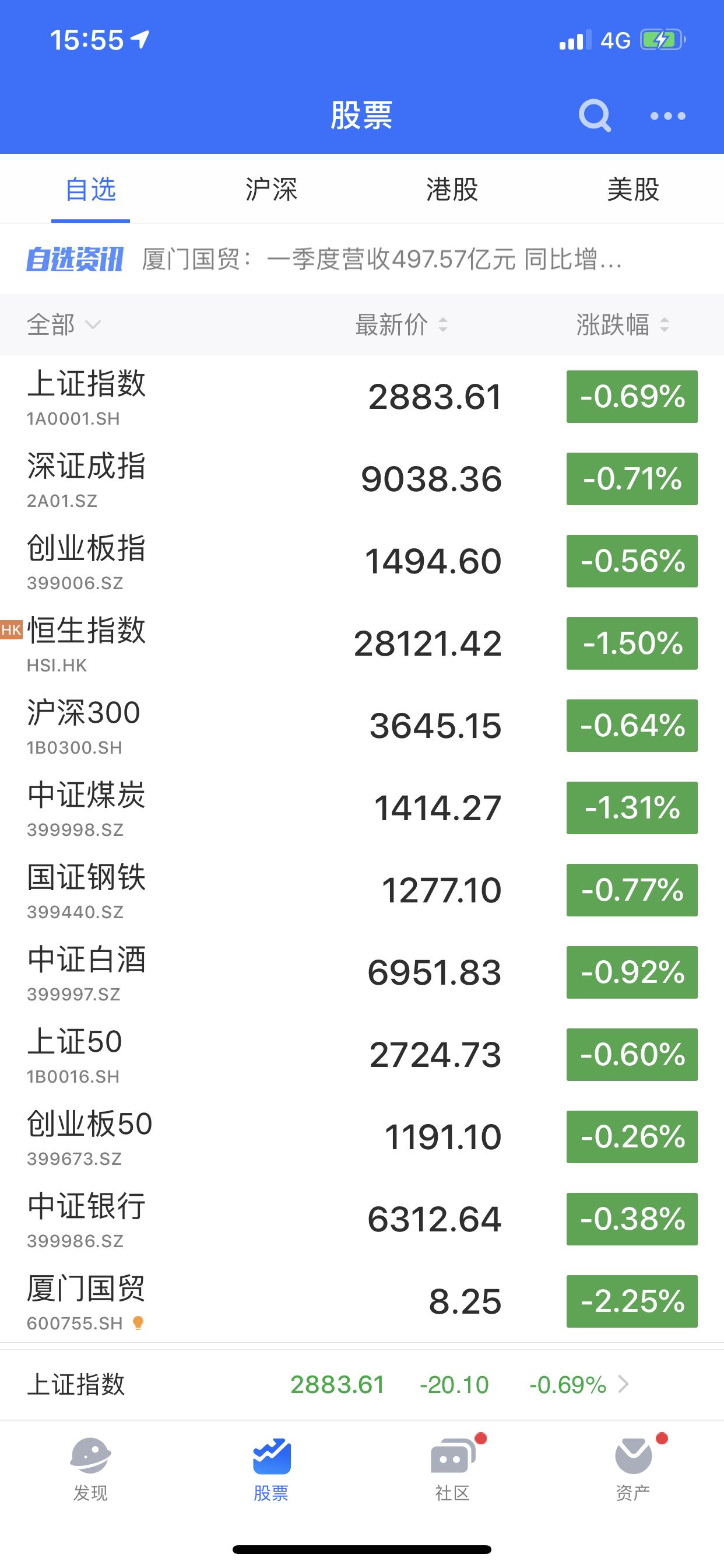Switch to the 沪深 tab
The image size is (724, 1568).
point(271,190)
